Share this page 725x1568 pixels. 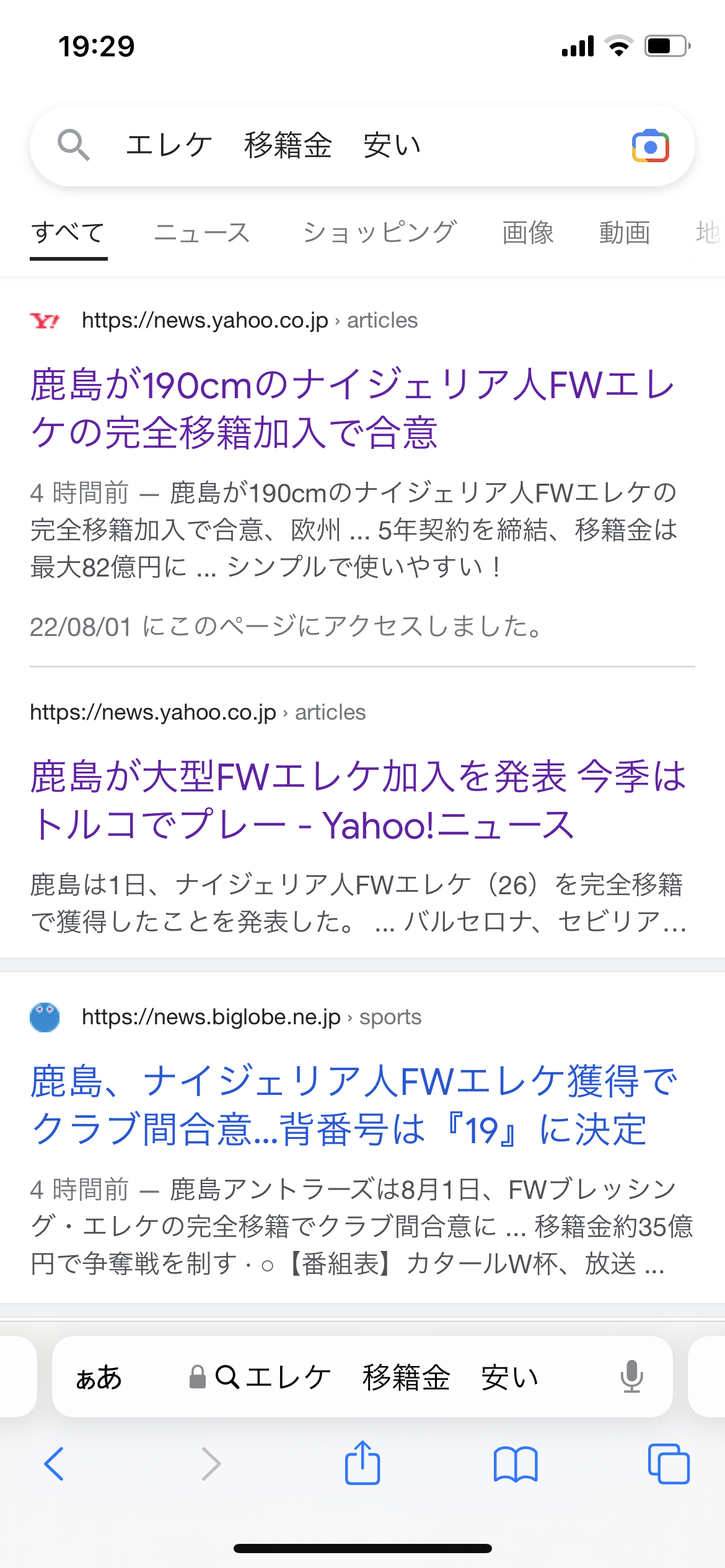pos(362,1463)
